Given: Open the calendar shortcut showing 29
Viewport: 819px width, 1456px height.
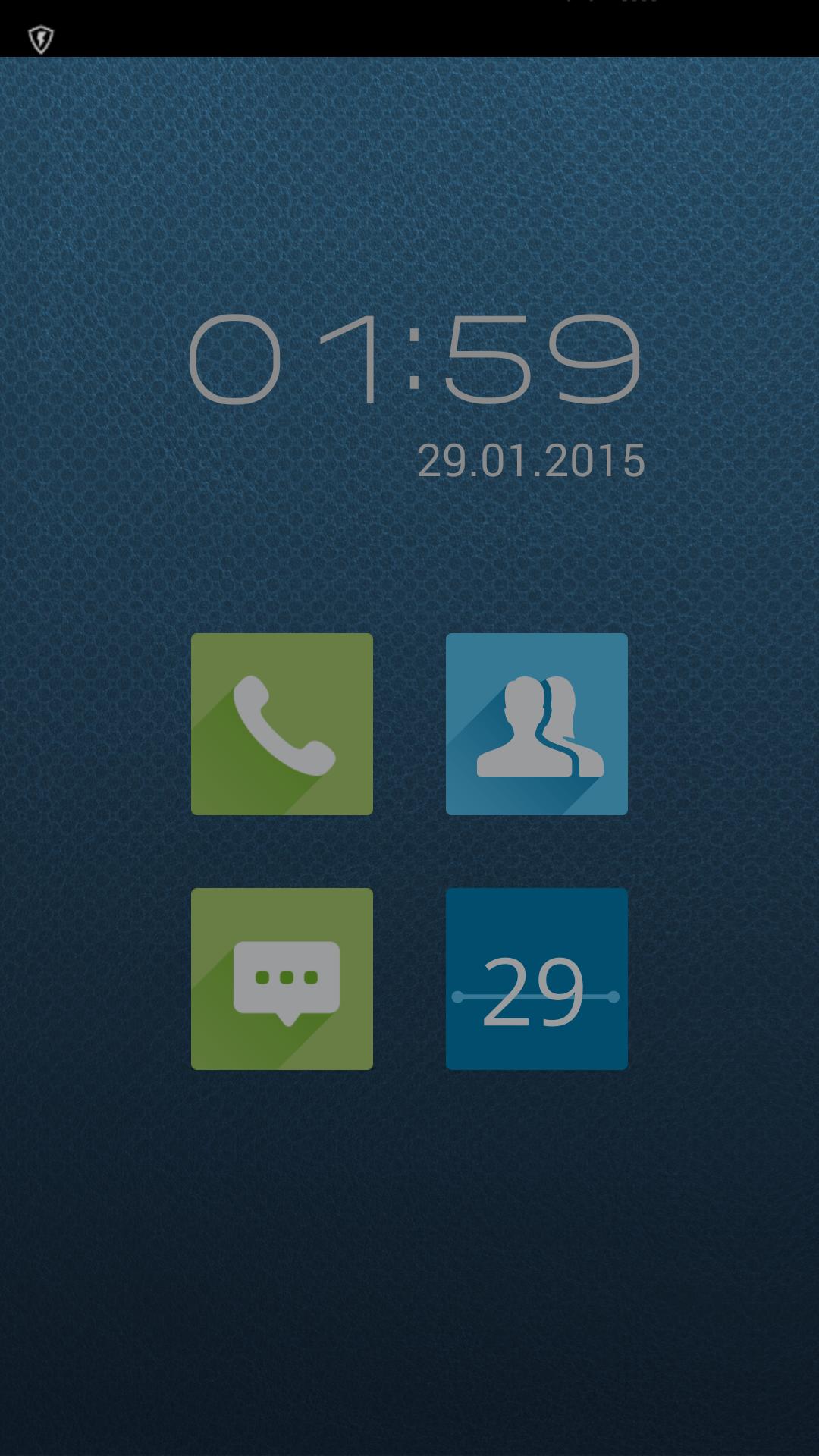Looking at the screenshot, I should point(536,979).
